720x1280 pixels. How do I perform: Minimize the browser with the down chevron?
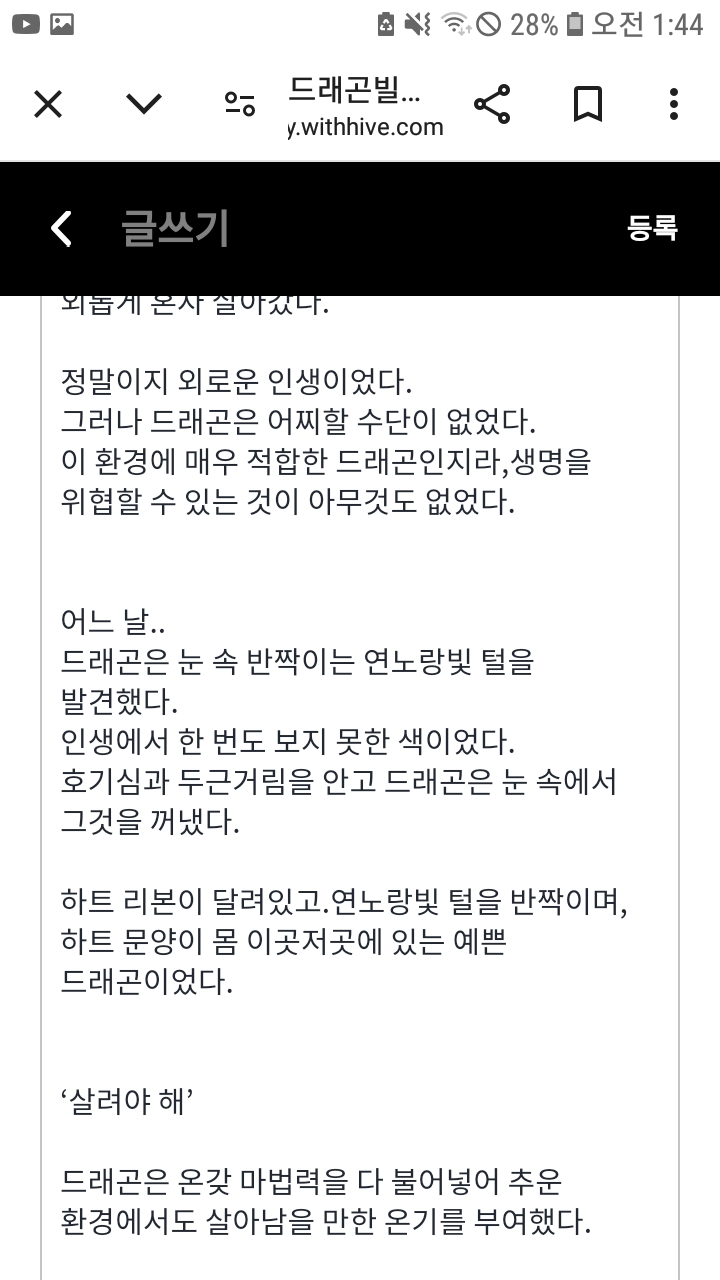[144, 104]
